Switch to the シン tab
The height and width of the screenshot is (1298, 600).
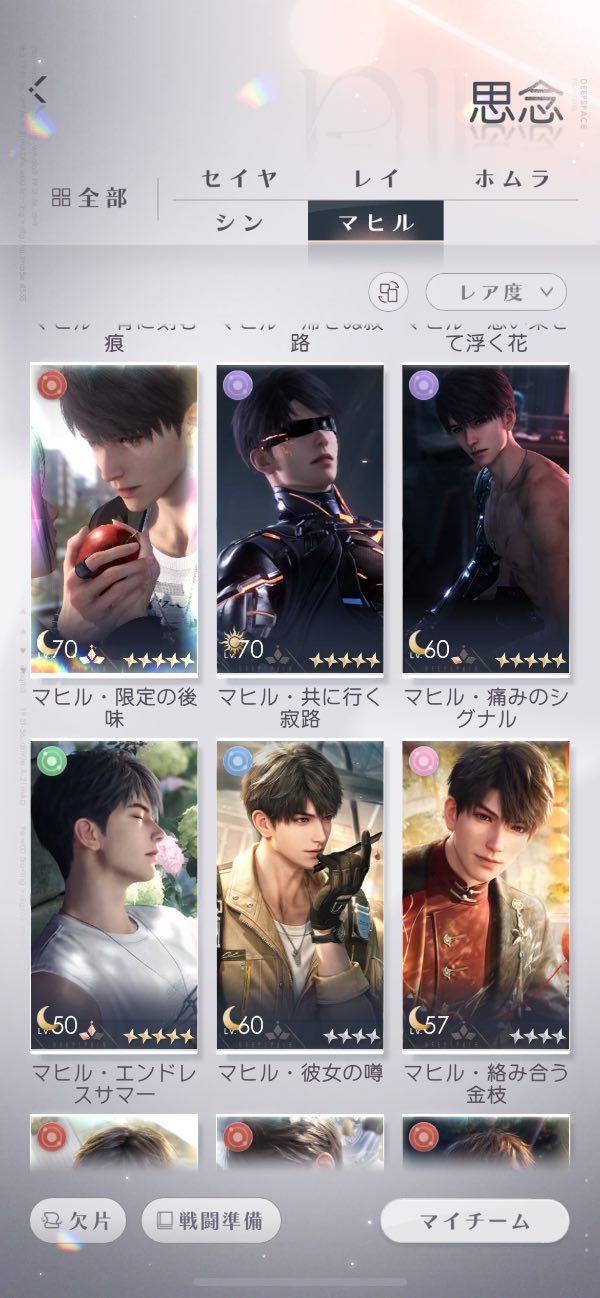(239, 222)
